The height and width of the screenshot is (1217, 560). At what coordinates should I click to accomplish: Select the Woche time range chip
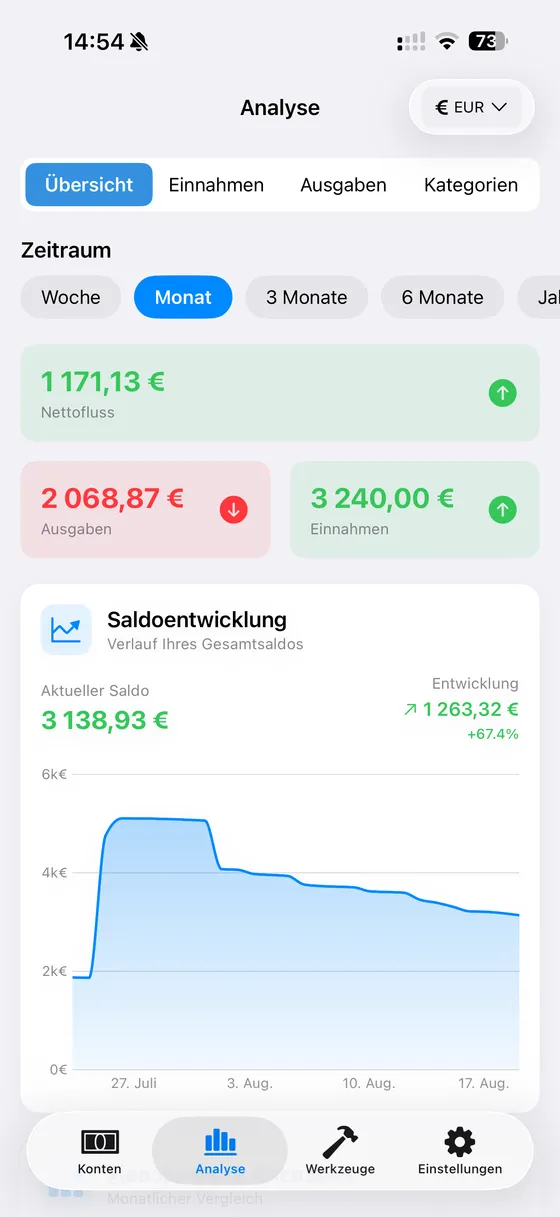coord(71,297)
